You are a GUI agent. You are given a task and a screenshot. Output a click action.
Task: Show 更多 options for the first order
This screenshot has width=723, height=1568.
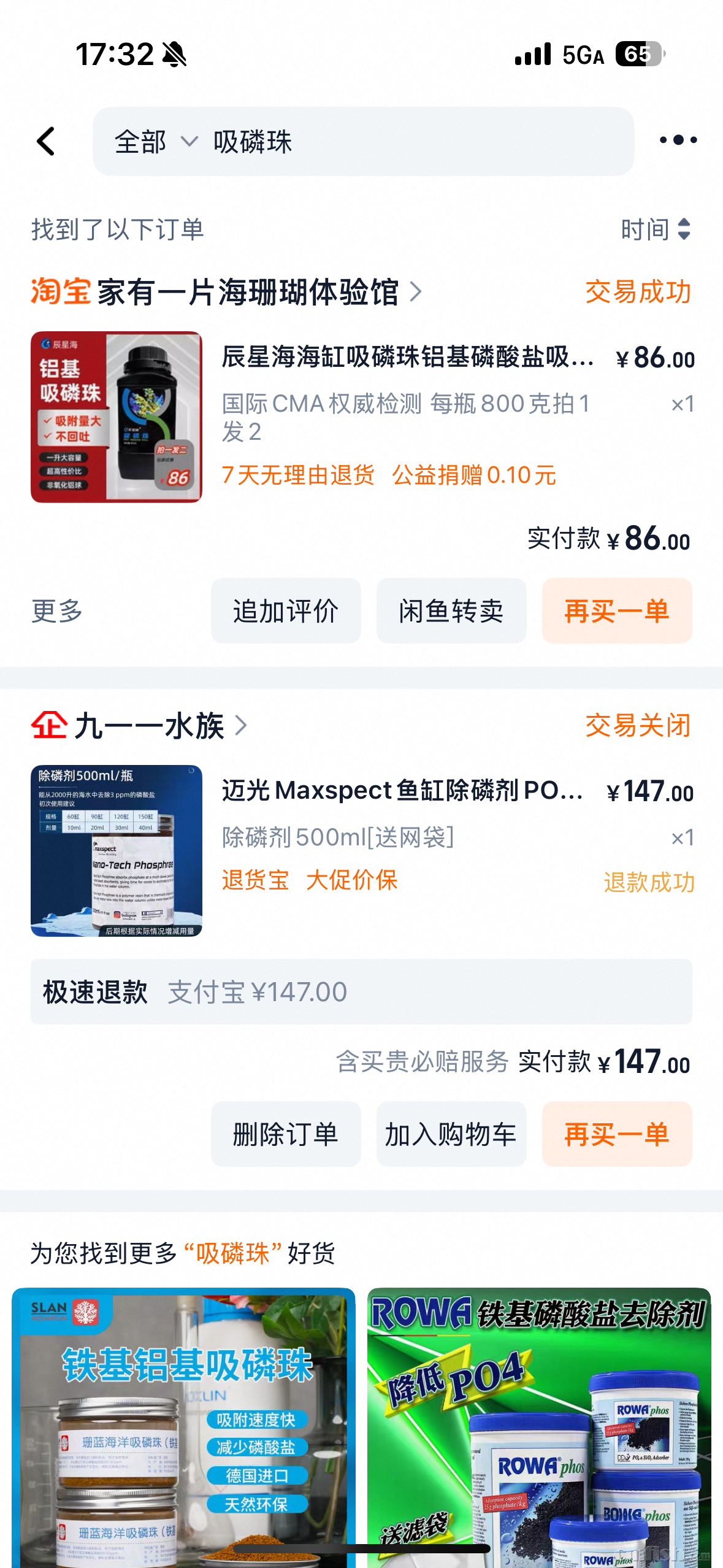click(57, 611)
